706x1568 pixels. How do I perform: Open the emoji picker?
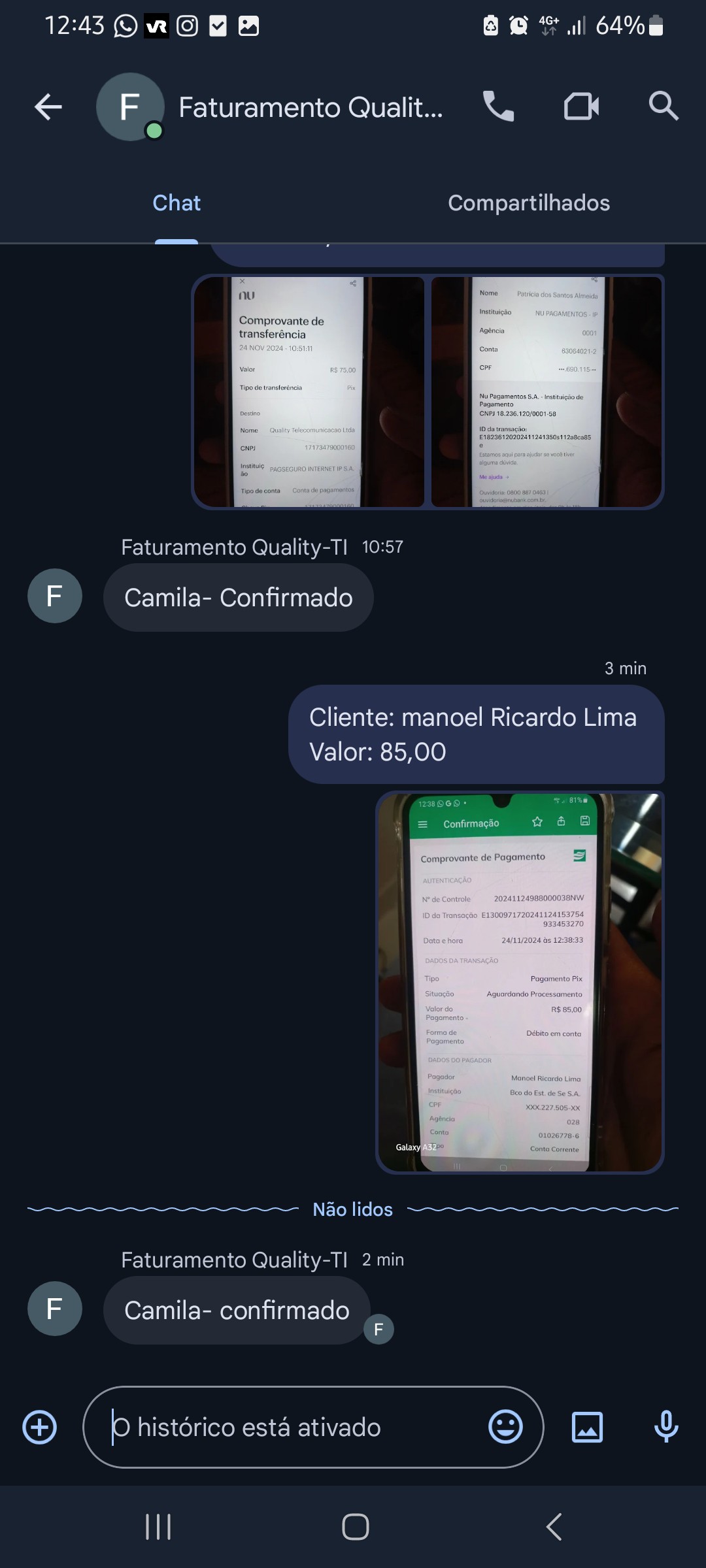point(505,1428)
